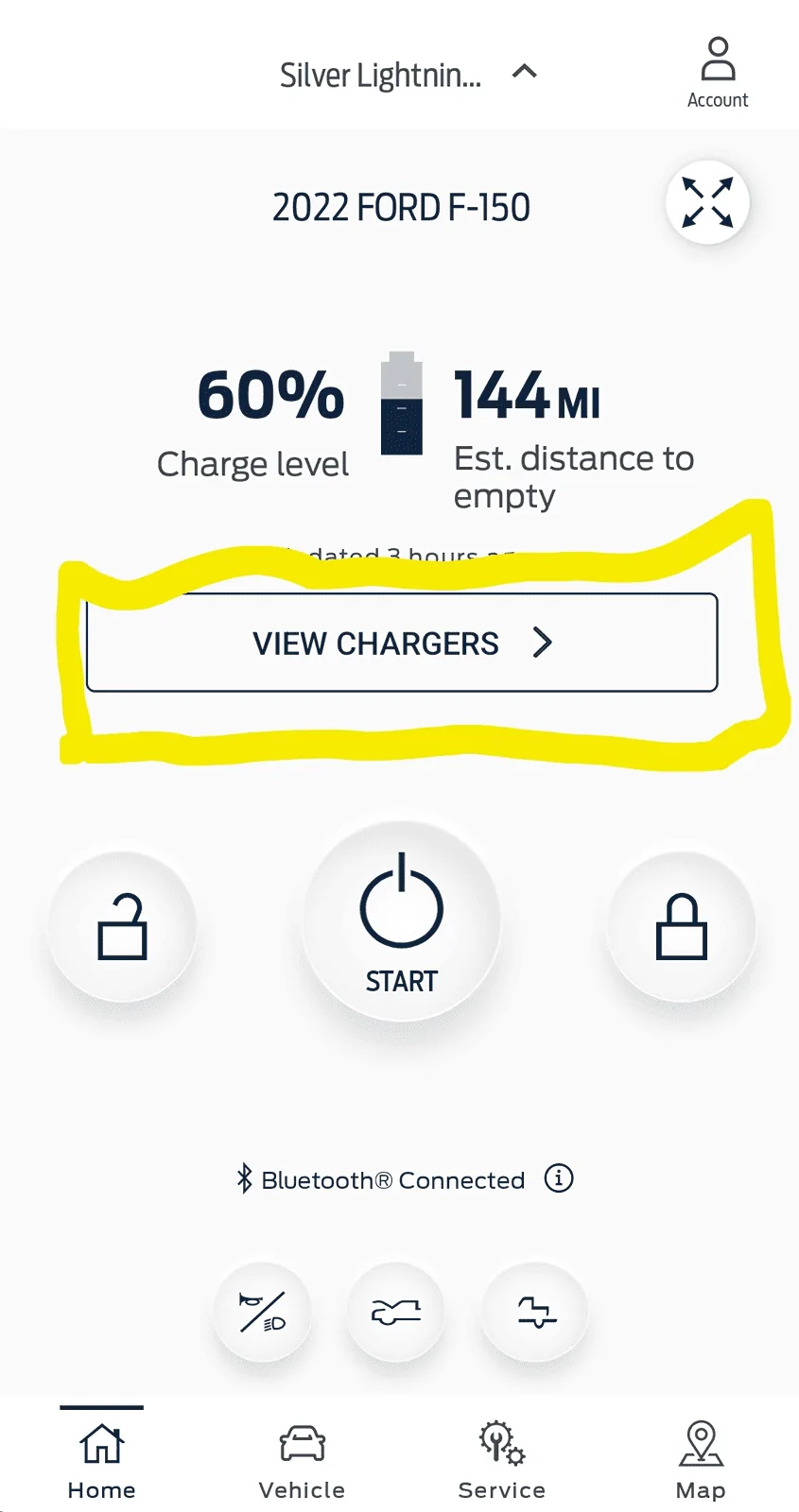The height and width of the screenshot is (1512, 799).
Task: Open the Account profile
Action: (718, 73)
